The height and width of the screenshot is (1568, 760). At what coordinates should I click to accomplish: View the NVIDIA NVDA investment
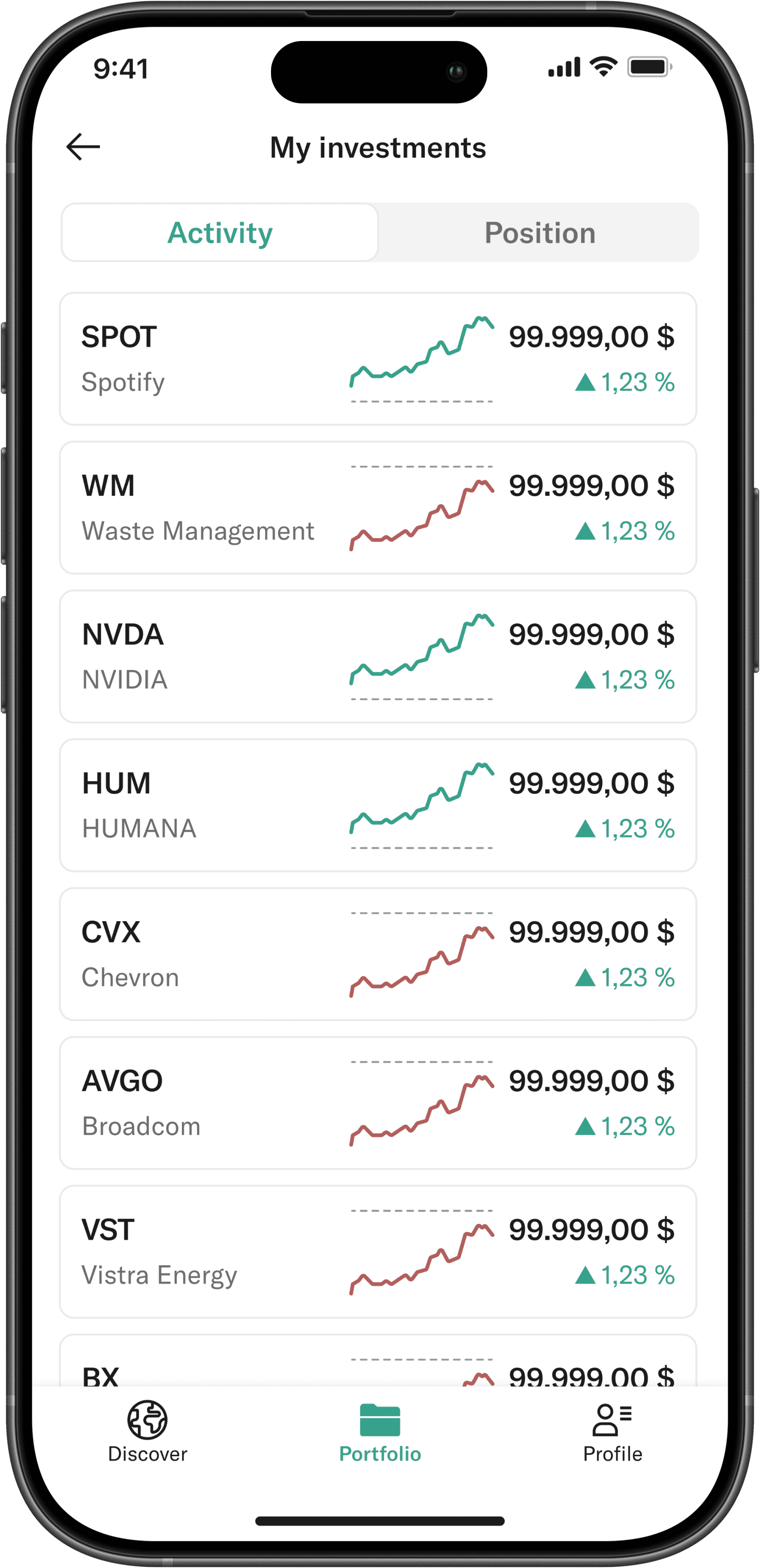tap(377, 656)
